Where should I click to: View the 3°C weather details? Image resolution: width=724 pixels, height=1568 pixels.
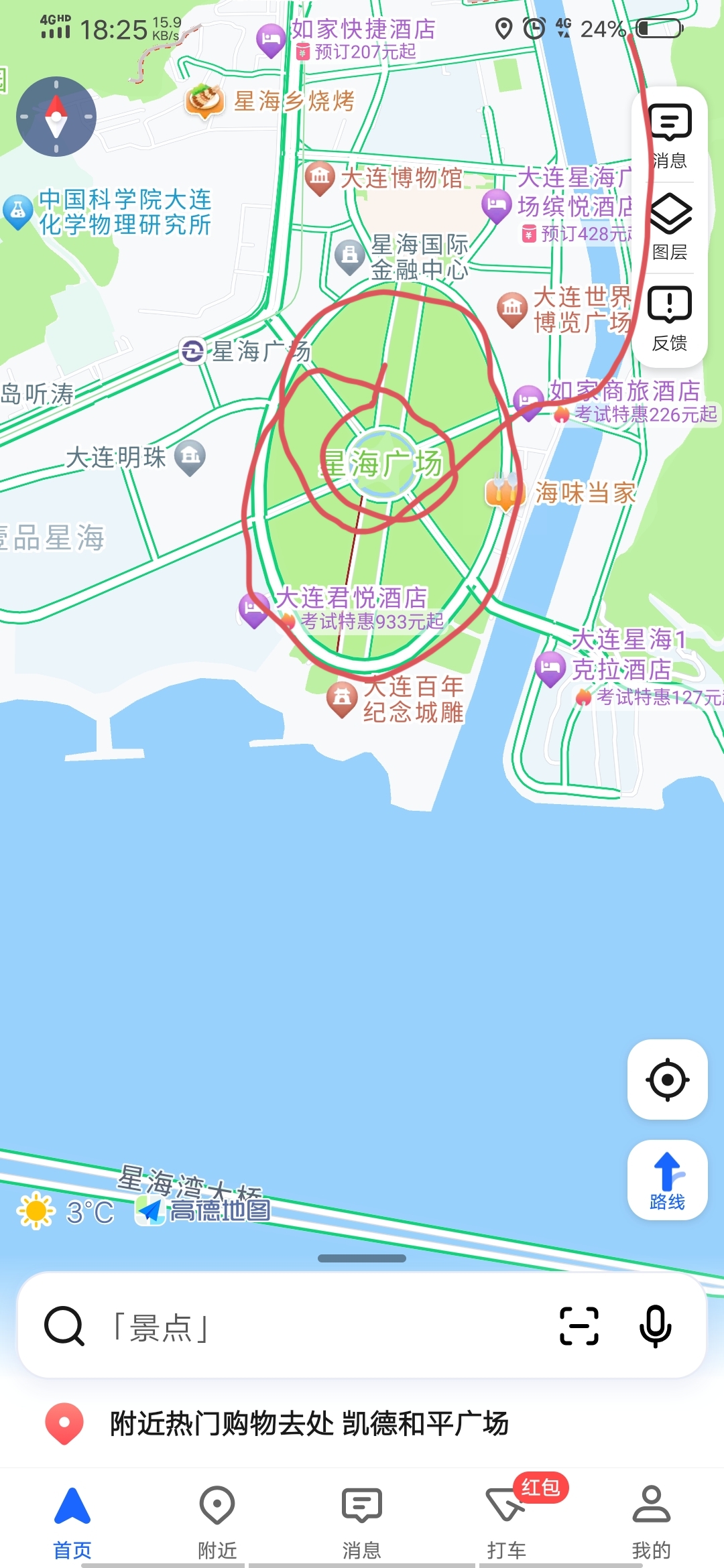pyautogui.click(x=67, y=1212)
